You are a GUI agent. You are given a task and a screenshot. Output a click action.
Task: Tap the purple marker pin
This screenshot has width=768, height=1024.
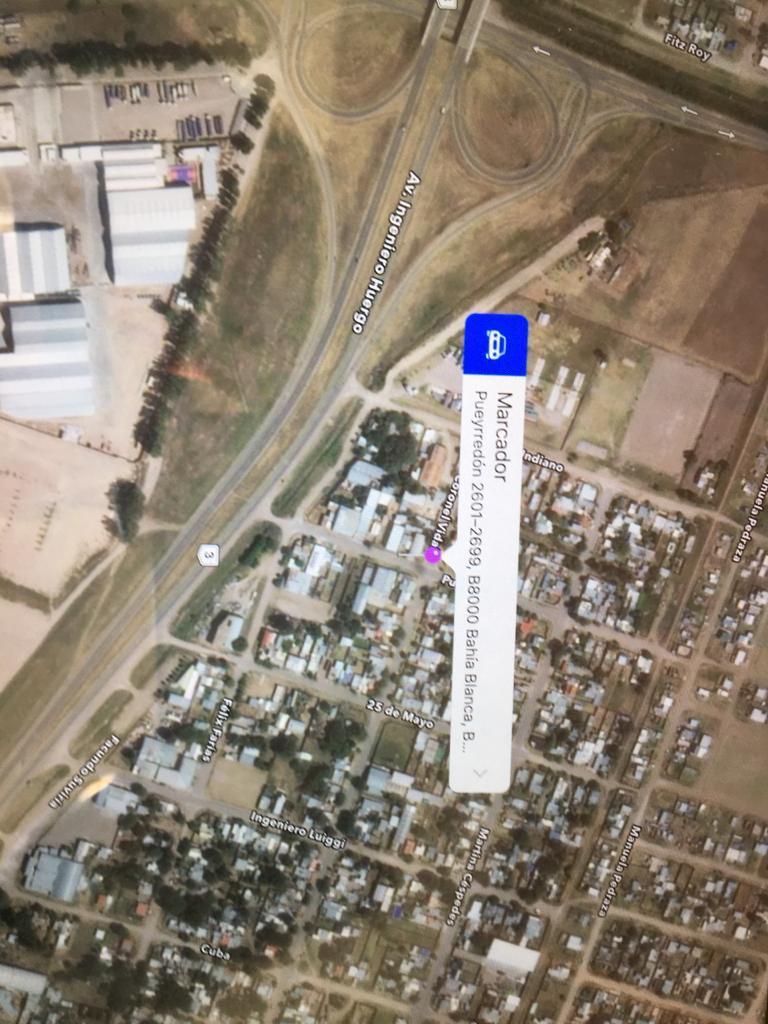[433, 555]
